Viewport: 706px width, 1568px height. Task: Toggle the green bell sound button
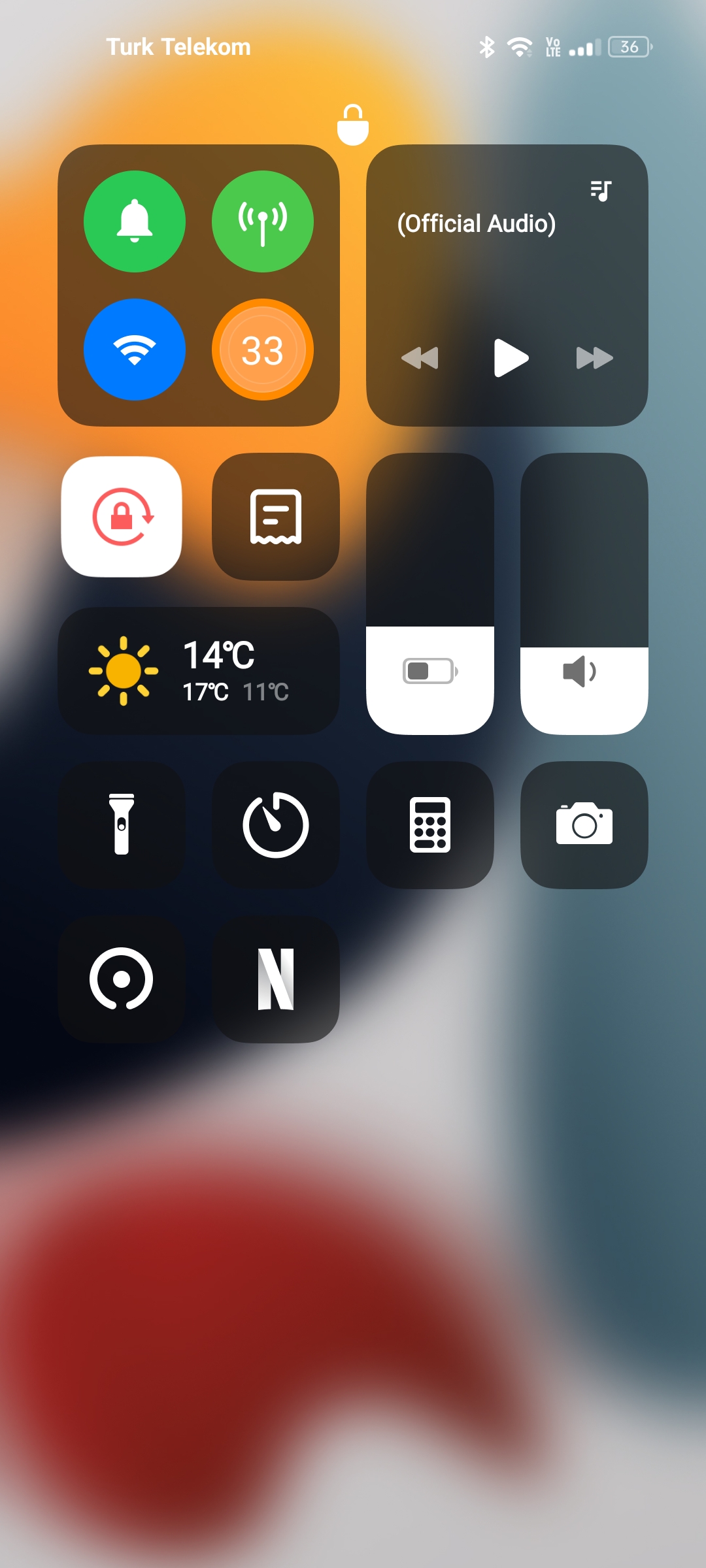click(135, 221)
